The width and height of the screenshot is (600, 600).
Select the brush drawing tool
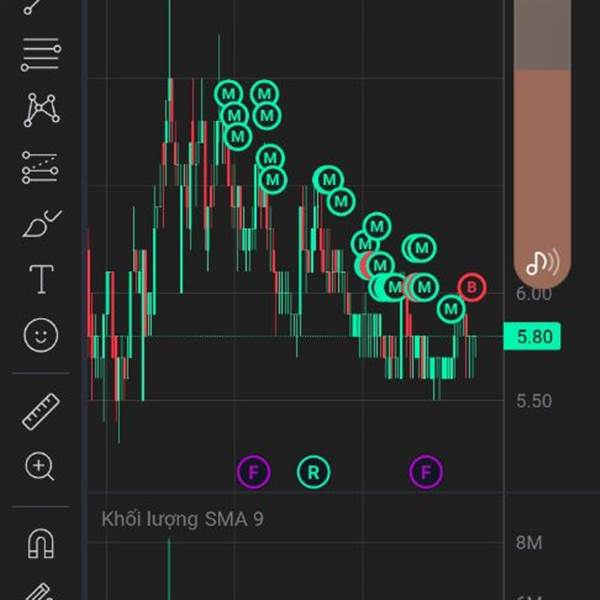click(x=40, y=224)
